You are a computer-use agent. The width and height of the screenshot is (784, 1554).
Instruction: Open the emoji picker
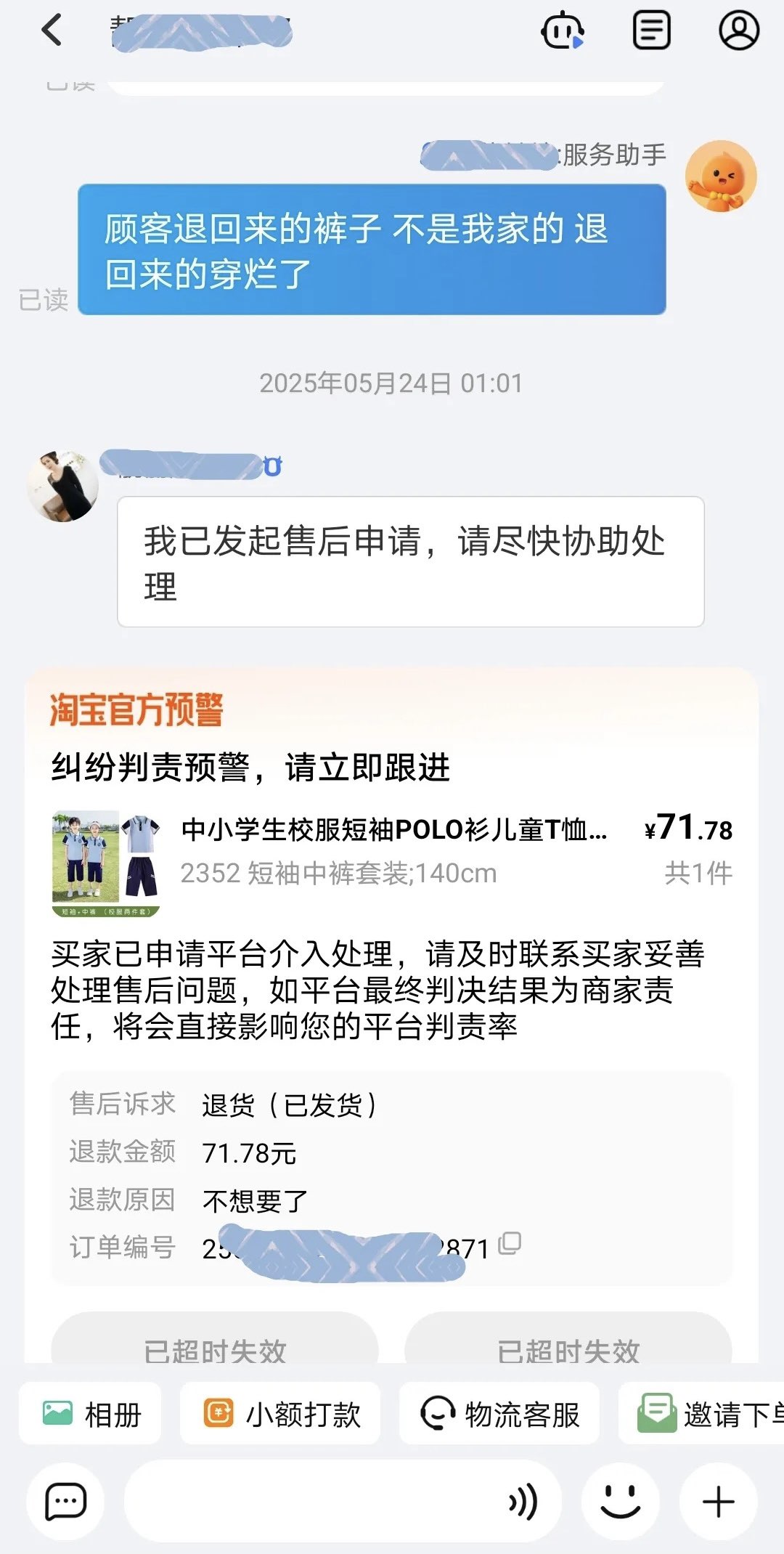pos(620,1501)
